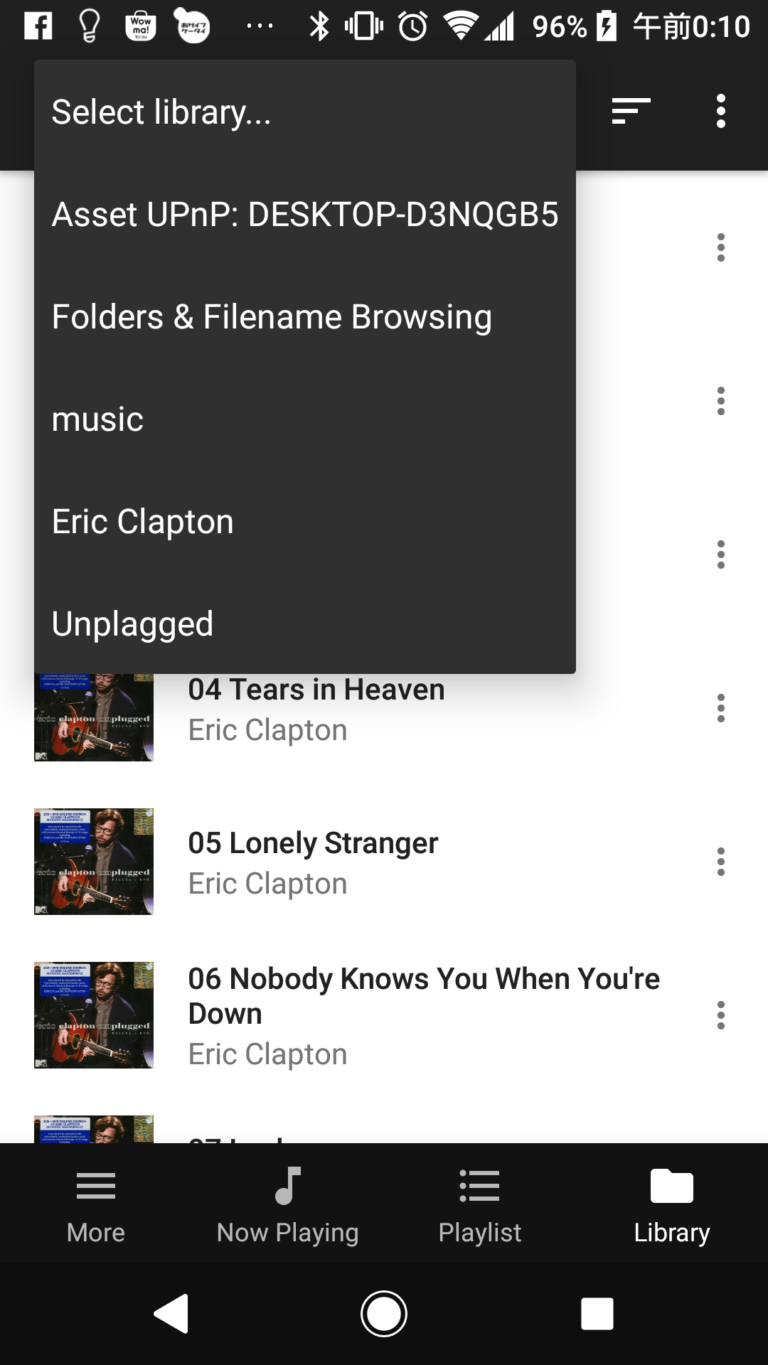Open options for 05 Lonely Stranger
The width and height of the screenshot is (768, 1365).
[x=720, y=862]
